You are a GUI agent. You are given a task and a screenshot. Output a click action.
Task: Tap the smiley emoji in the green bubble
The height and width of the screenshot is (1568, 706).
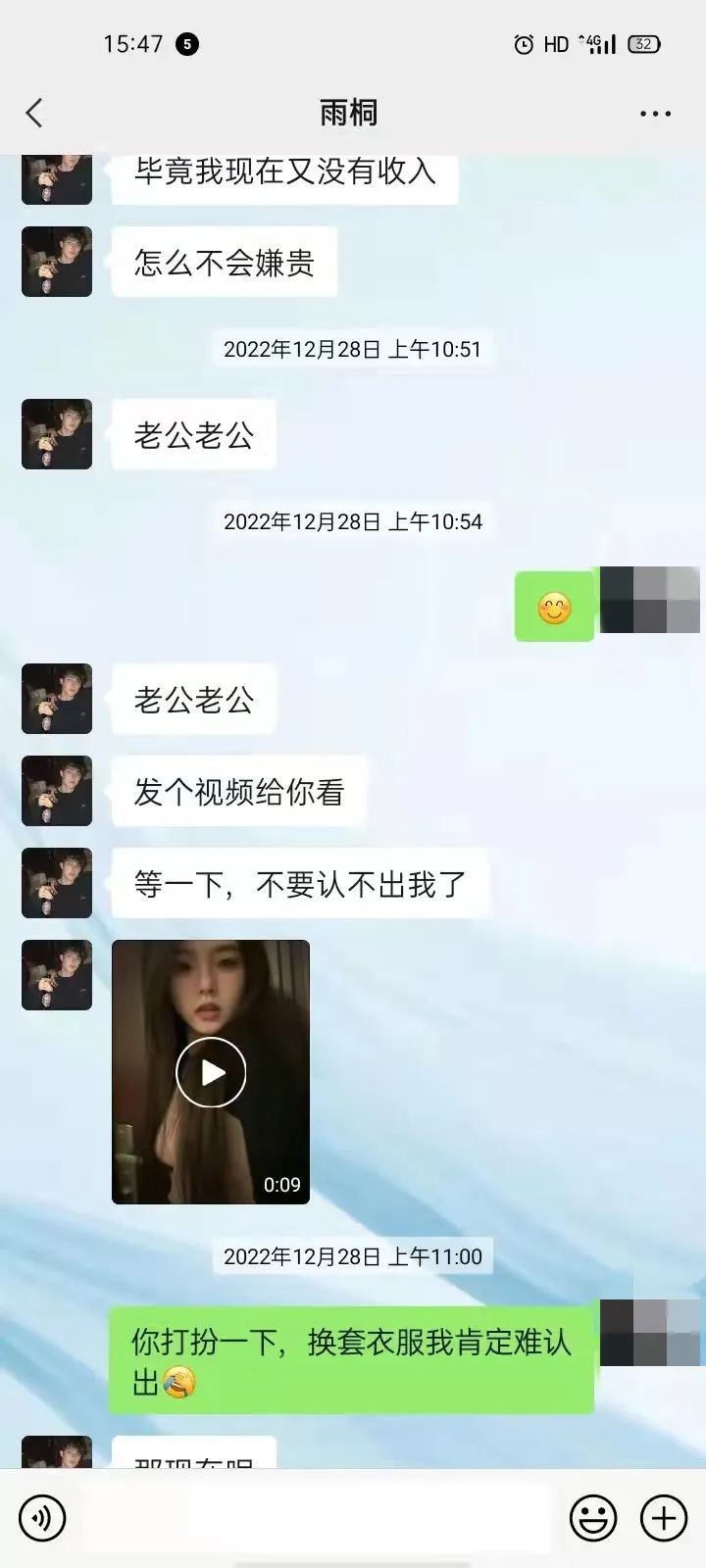(555, 608)
